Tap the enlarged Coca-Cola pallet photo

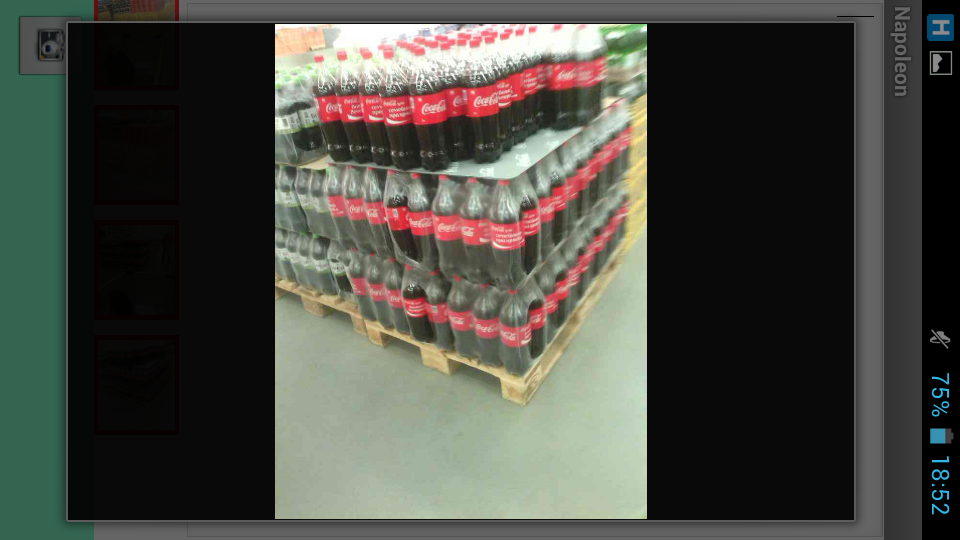pyautogui.click(x=460, y=271)
